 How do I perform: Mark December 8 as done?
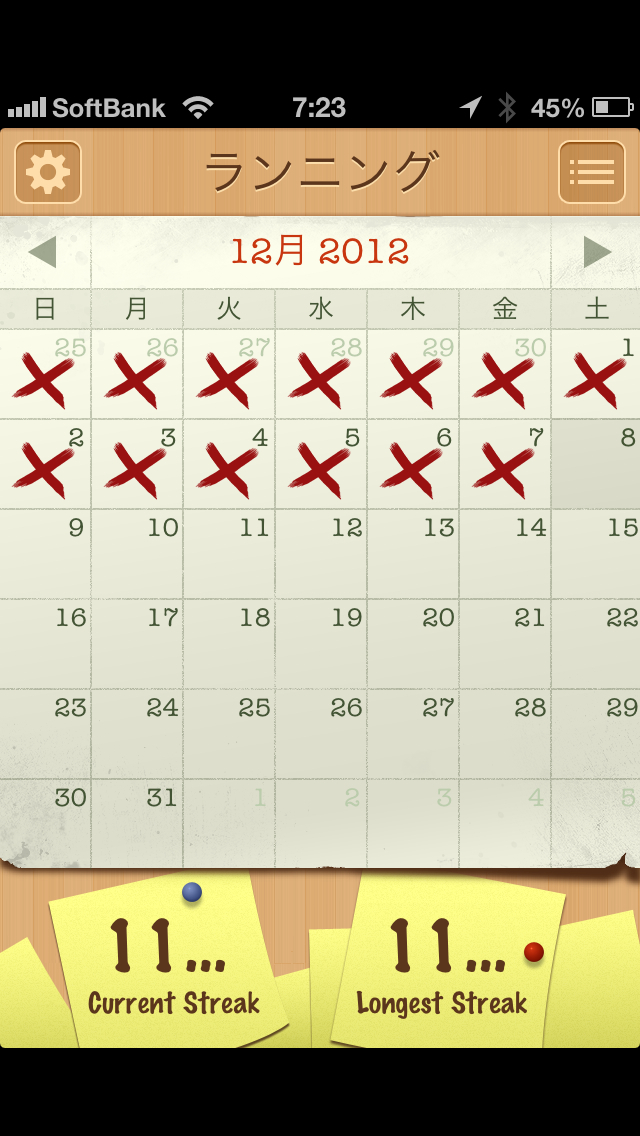(596, 465)
